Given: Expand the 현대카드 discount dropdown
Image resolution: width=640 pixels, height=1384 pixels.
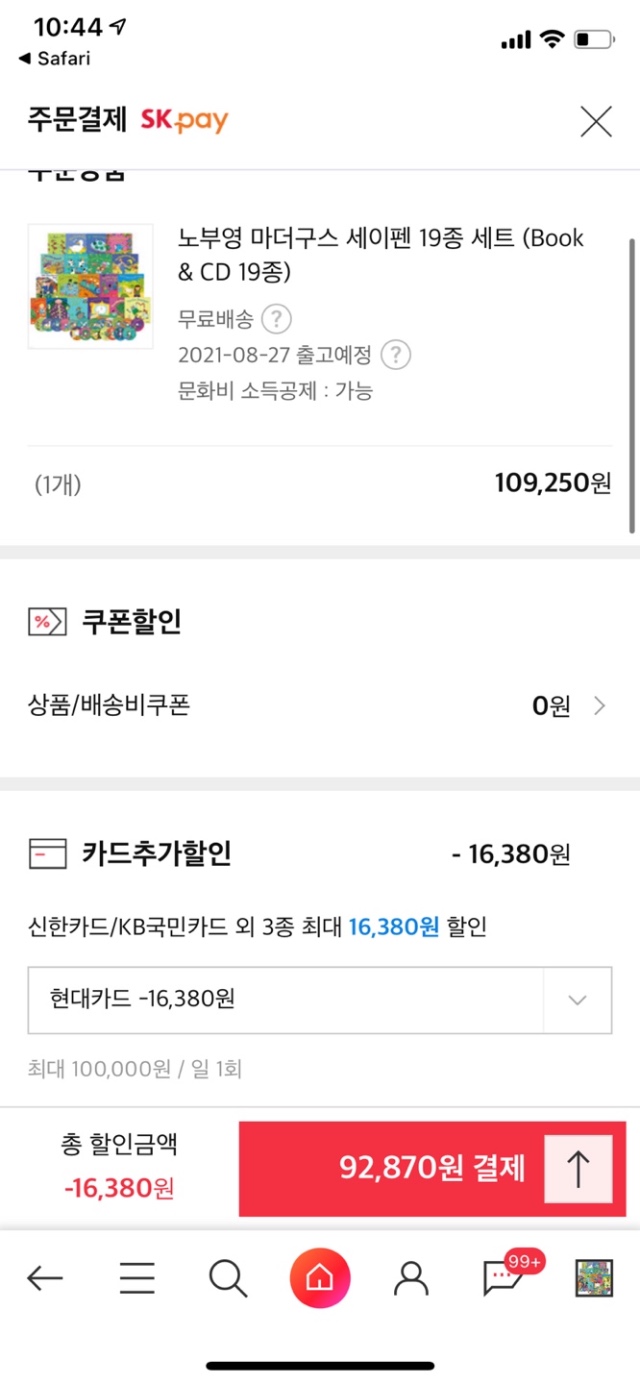Looking at the screenshot, I should click(576, 999).
